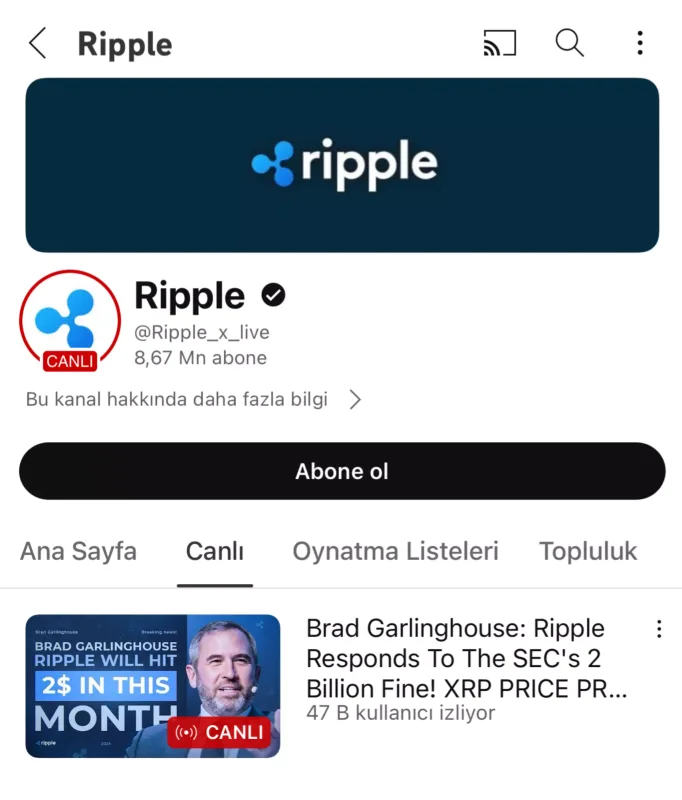The image size is (682, 800).
Task: Tap the cast to device icon
Action: (499, 43)
